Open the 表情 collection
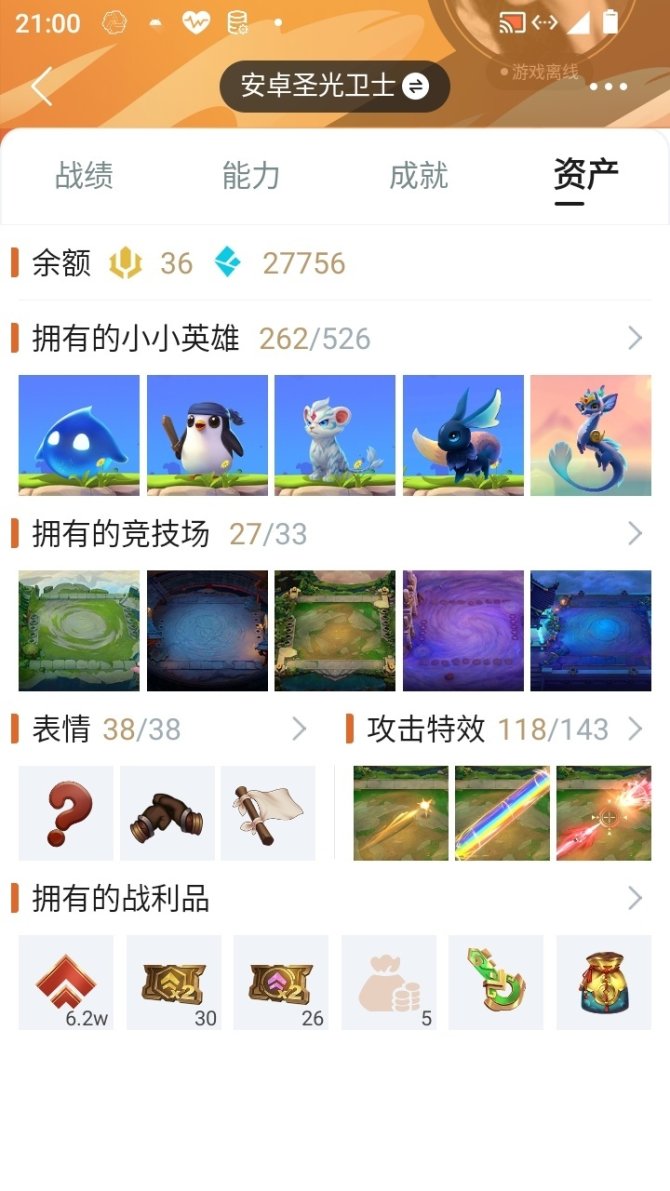 [x=298, y=729]
